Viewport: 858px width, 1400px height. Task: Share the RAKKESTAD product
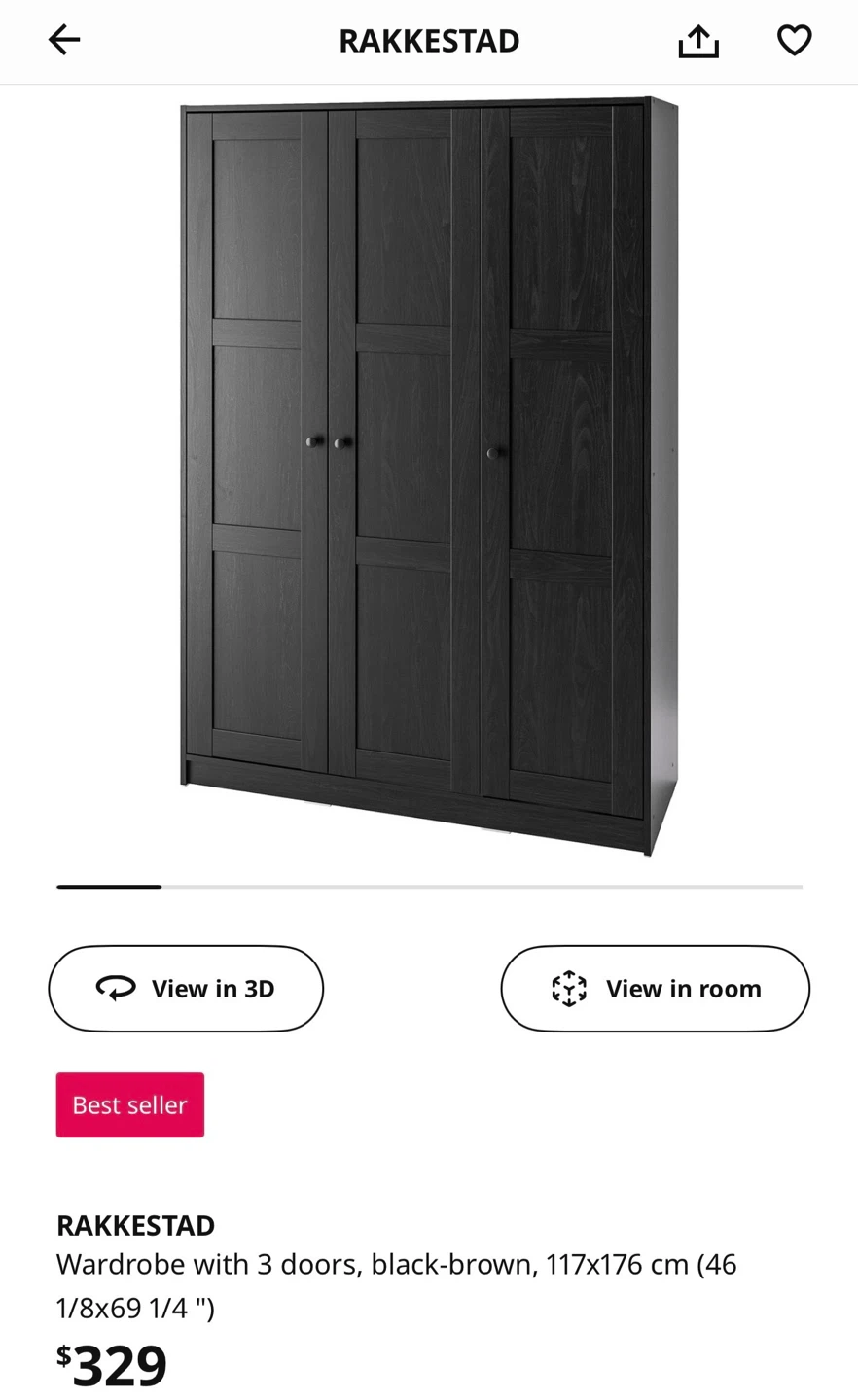pos(698,41)
